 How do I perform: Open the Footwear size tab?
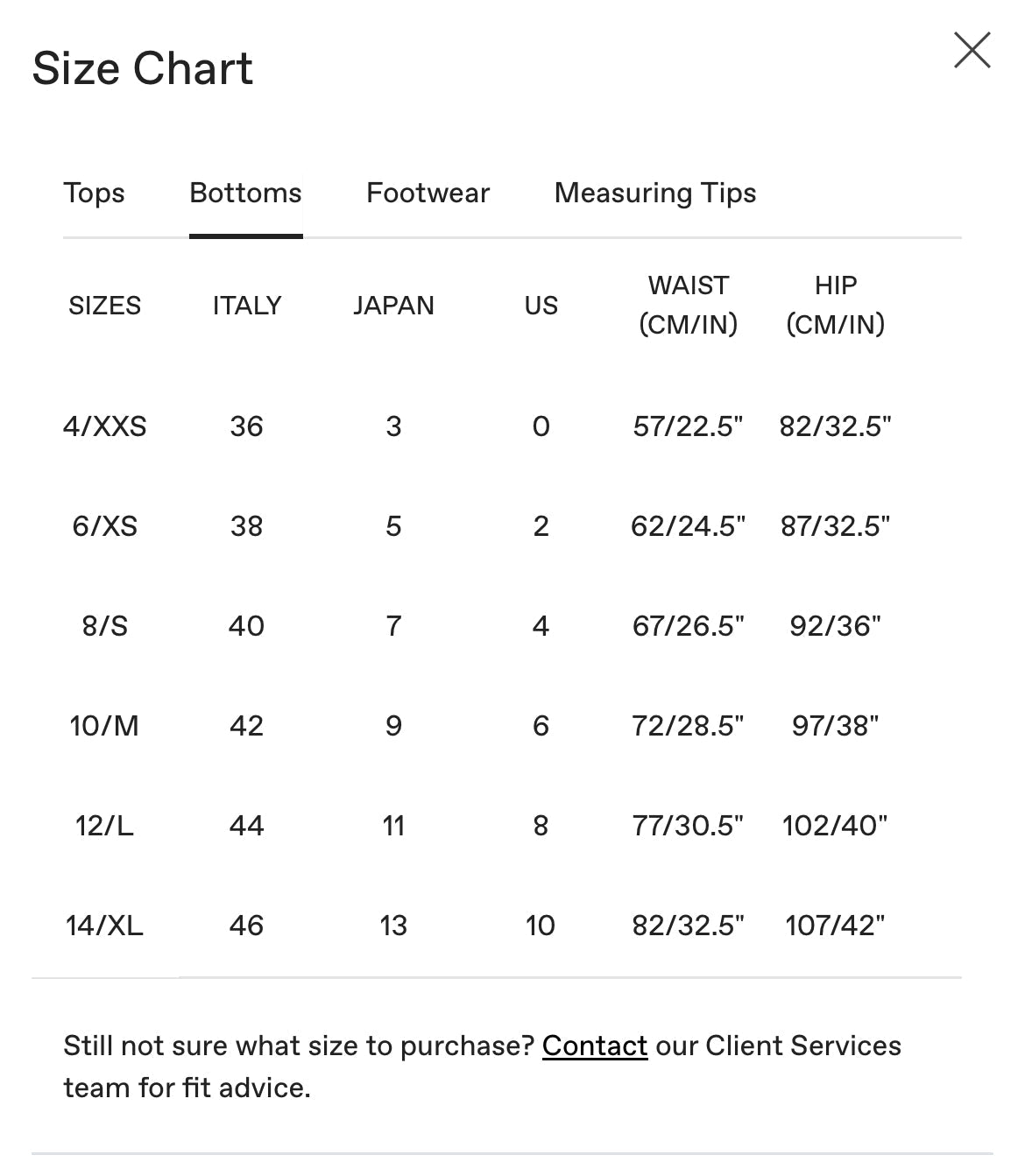[428, 193]
